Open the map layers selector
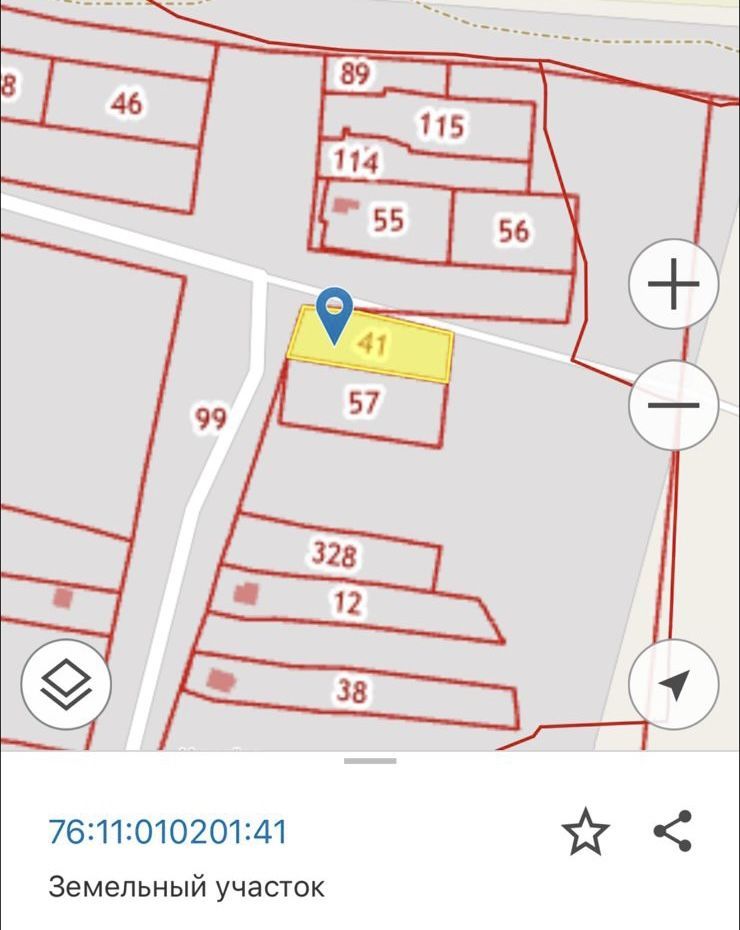Screen dimensions: 740x930 point(66,685)
